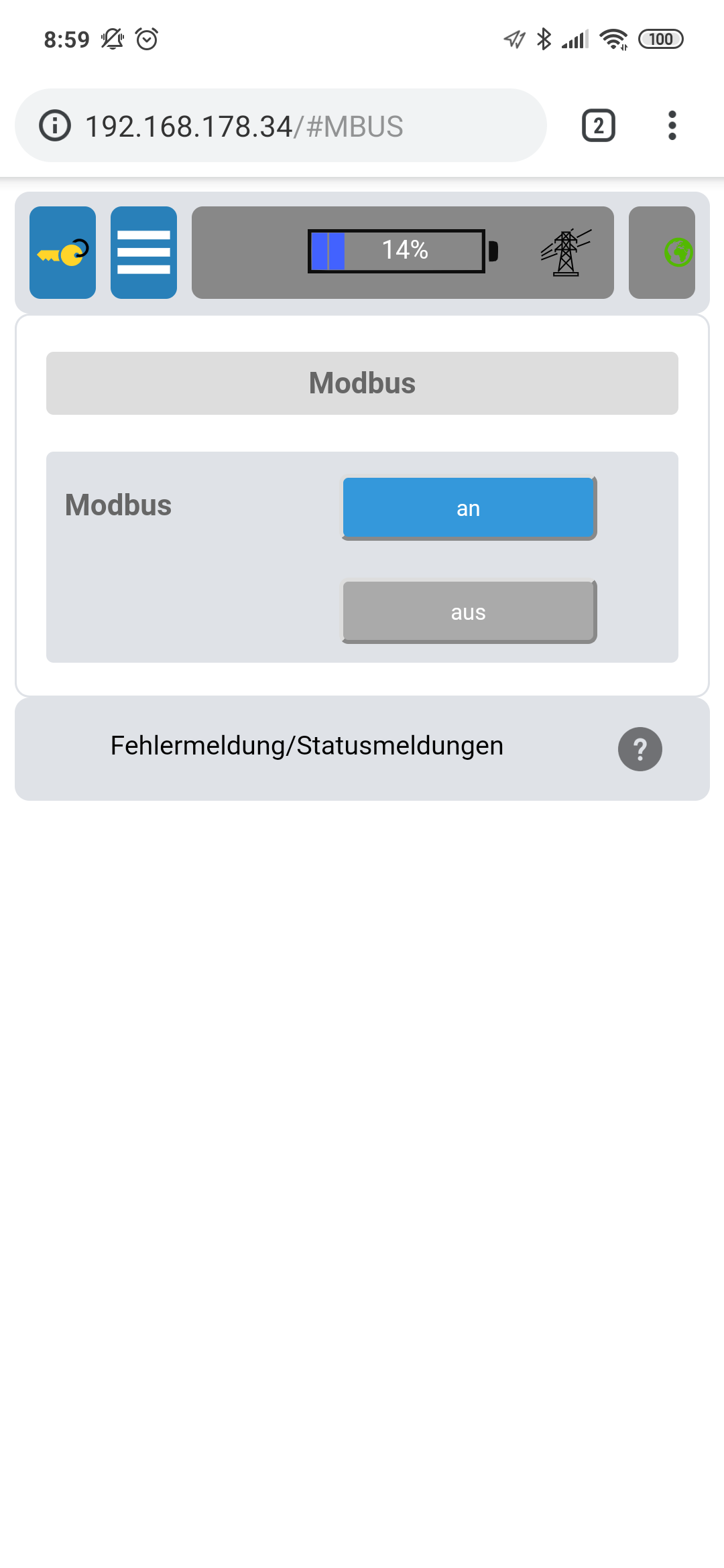Open the browser overflow menu
The height and width of the screenshot is (1568, 724).
click(x=672, y=126)
